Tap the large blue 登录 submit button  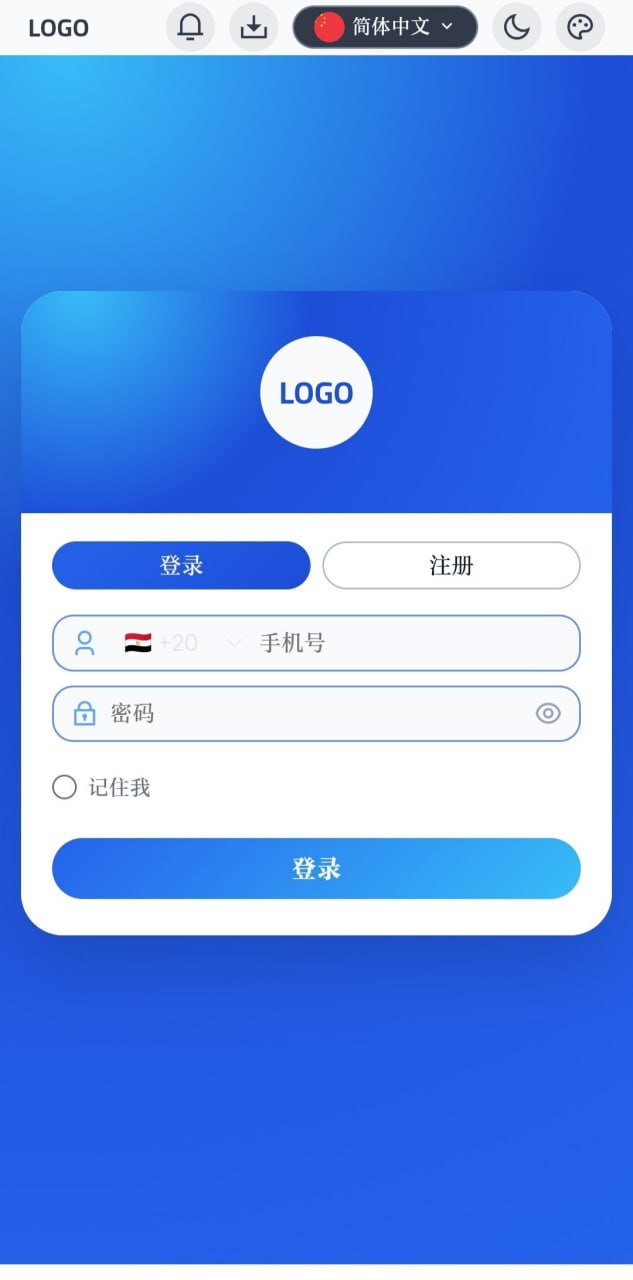[x=316, y=868]
